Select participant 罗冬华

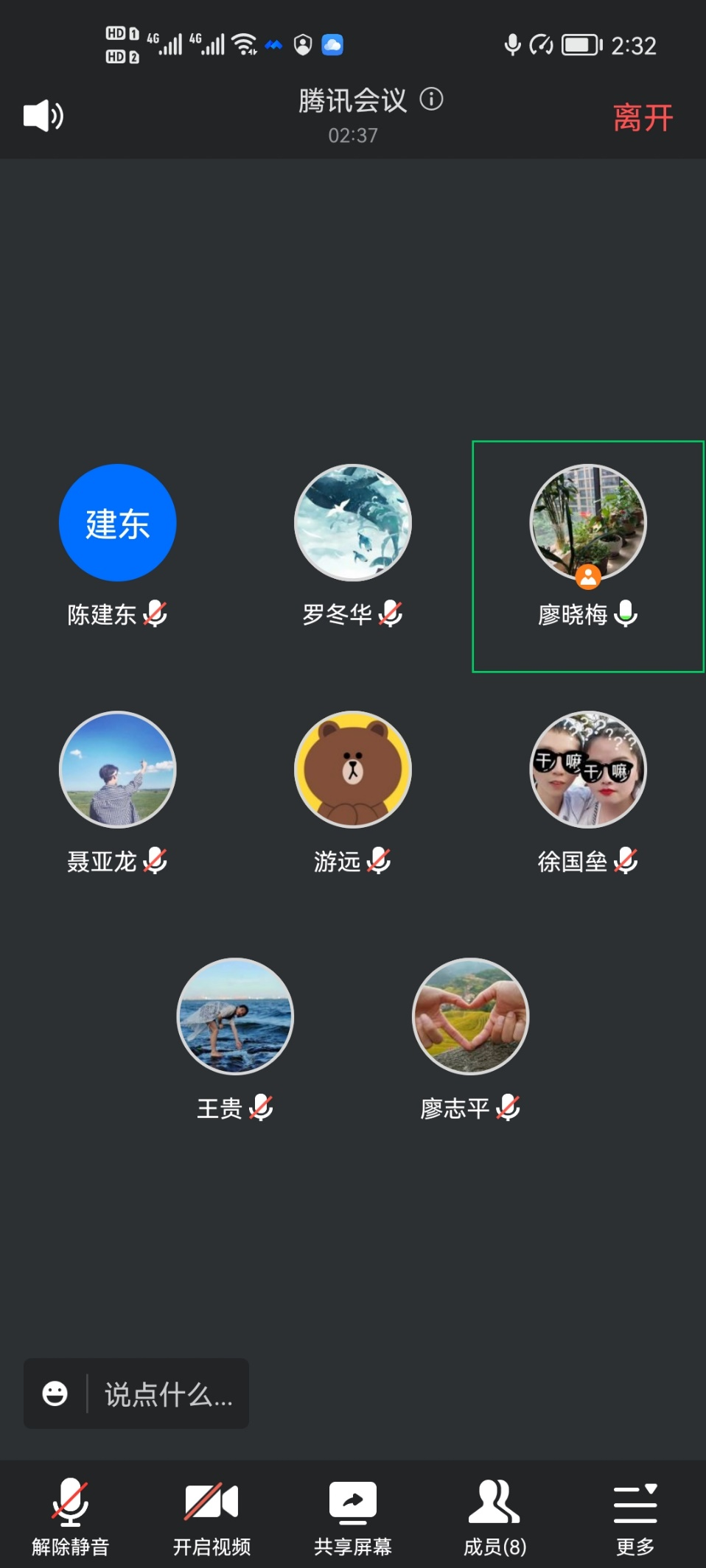353,523
